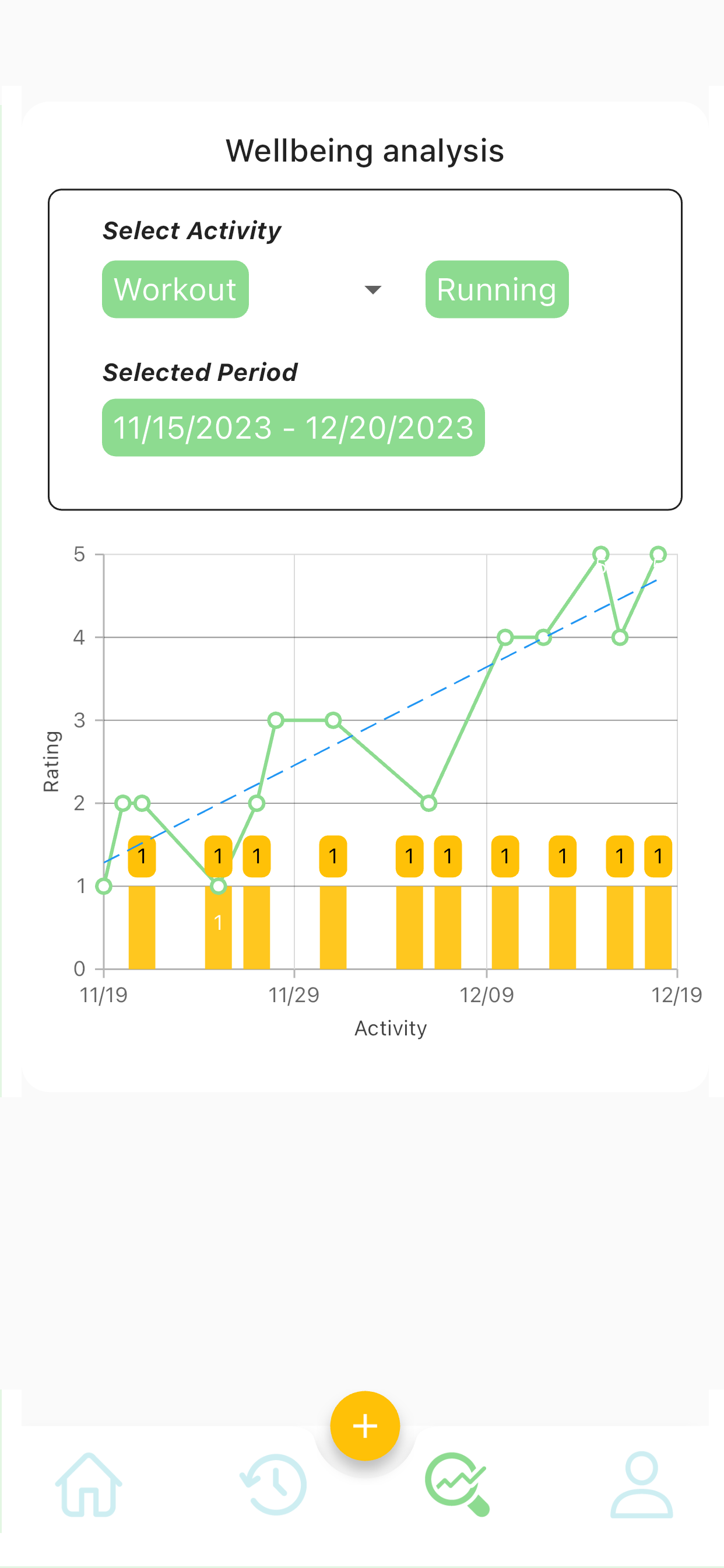Change the selected period 11/15/2023 - 12/20/2023
Screen dimensions: 724x1568
[293, 428]
